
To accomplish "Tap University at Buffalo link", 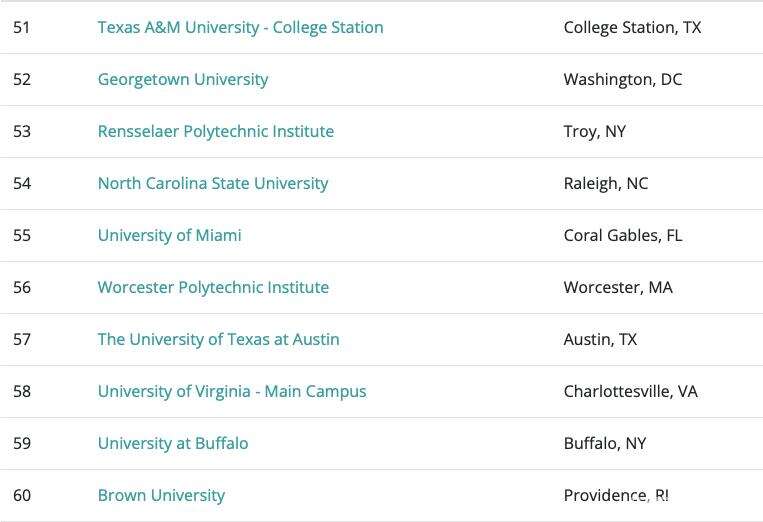I will (173, 444).
